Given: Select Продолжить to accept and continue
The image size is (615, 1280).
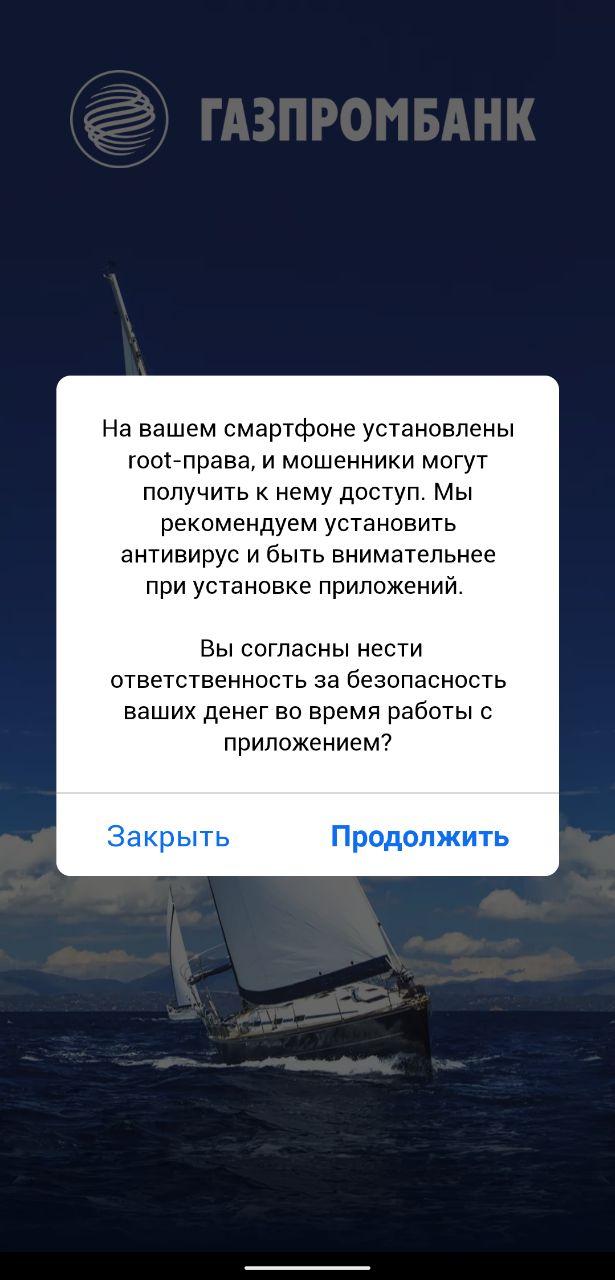Looking at the screenshot, I should [420, 836].
